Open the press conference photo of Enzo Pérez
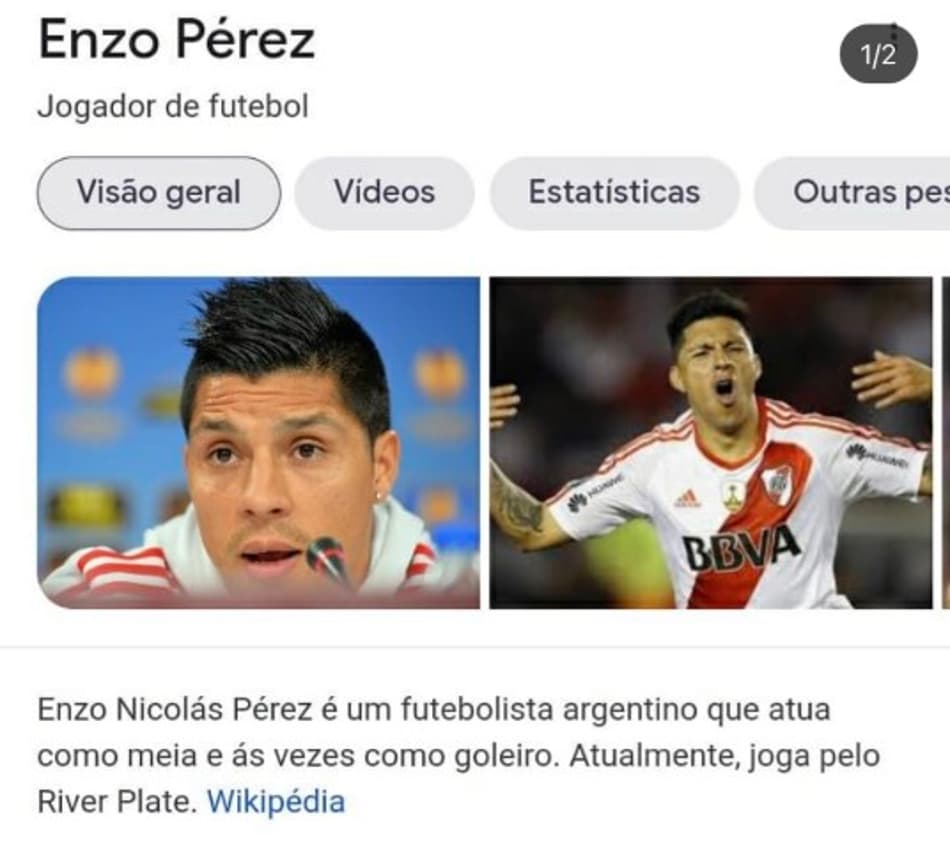The width and height of the screenshot is (950, 850). pyautogui.click(x=258, y=442)
